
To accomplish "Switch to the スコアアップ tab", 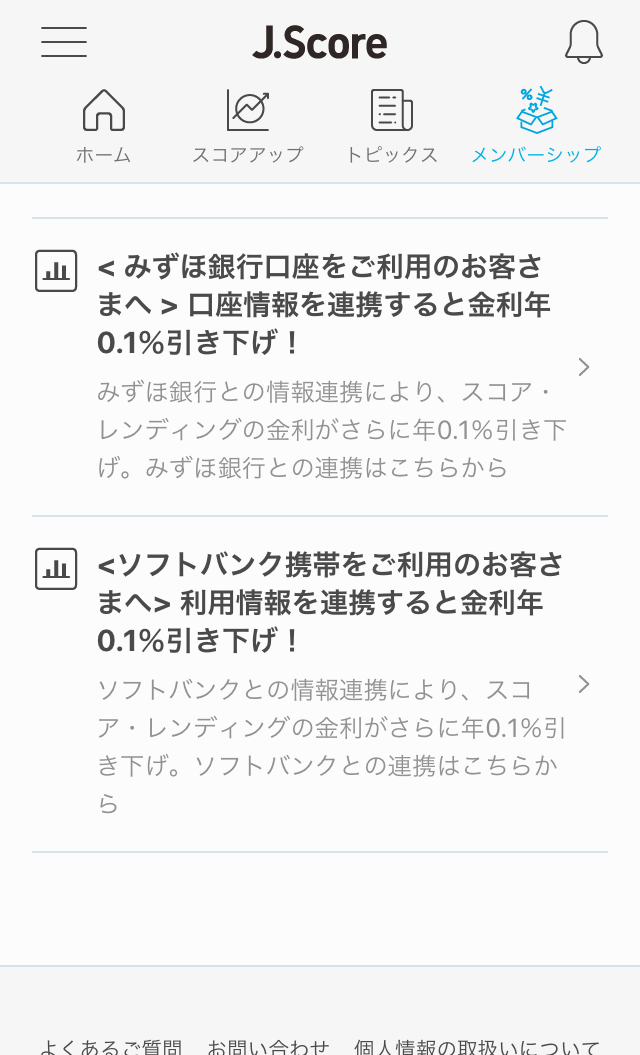I will point(248,127).
